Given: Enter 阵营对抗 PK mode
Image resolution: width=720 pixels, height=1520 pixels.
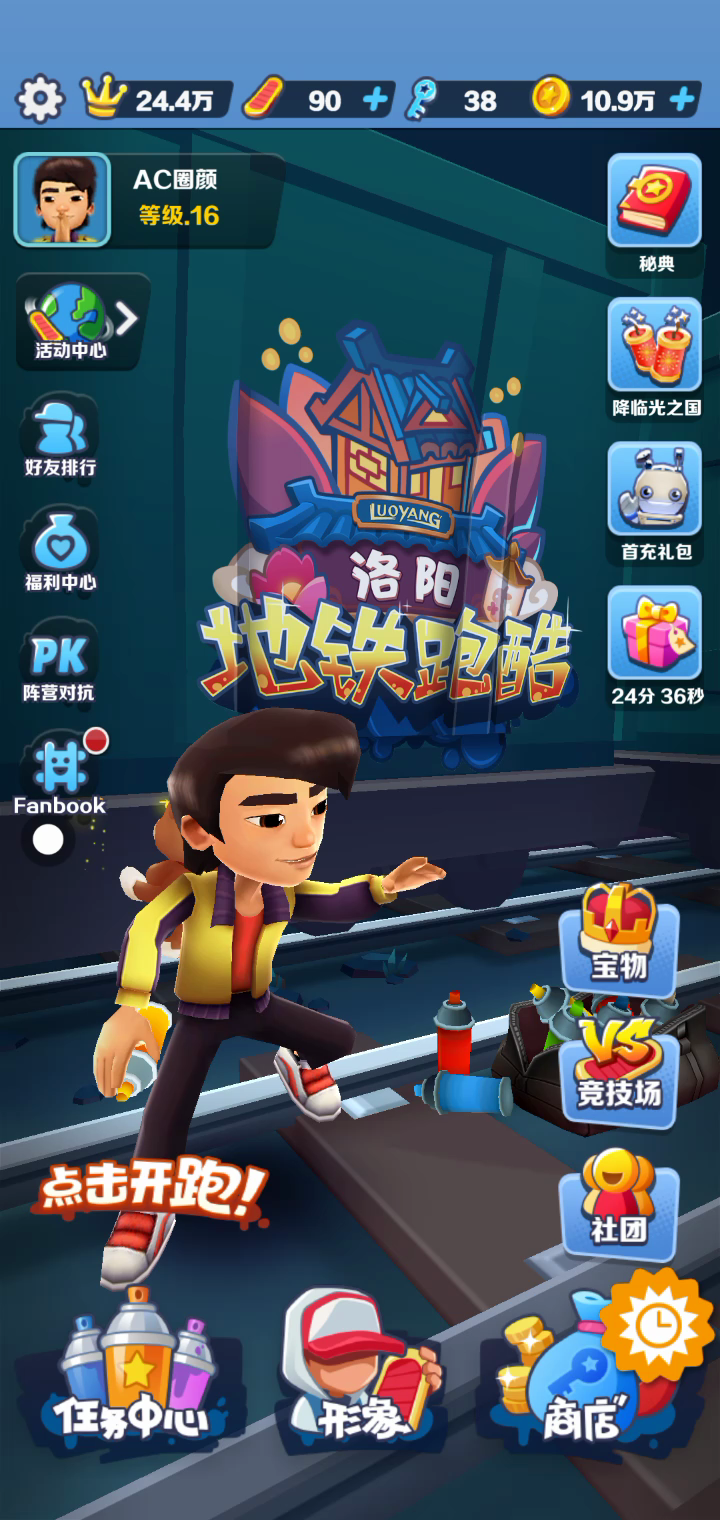Looking at the screenshot, I should point(60,664).
